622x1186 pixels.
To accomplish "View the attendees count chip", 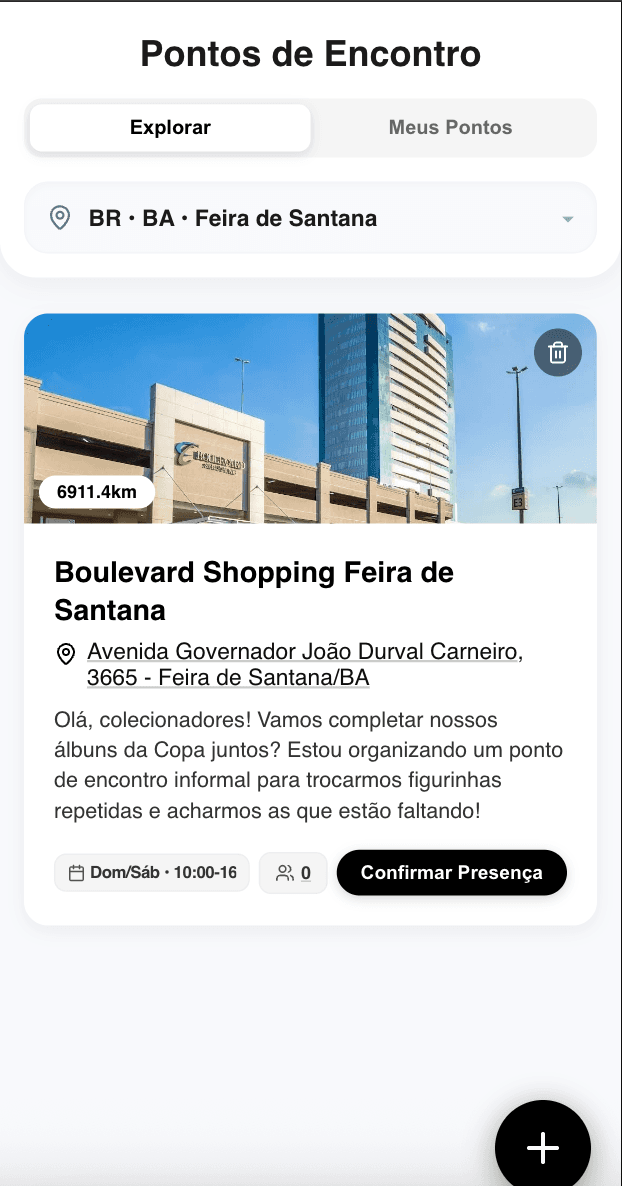I will (x=293, y=873).
